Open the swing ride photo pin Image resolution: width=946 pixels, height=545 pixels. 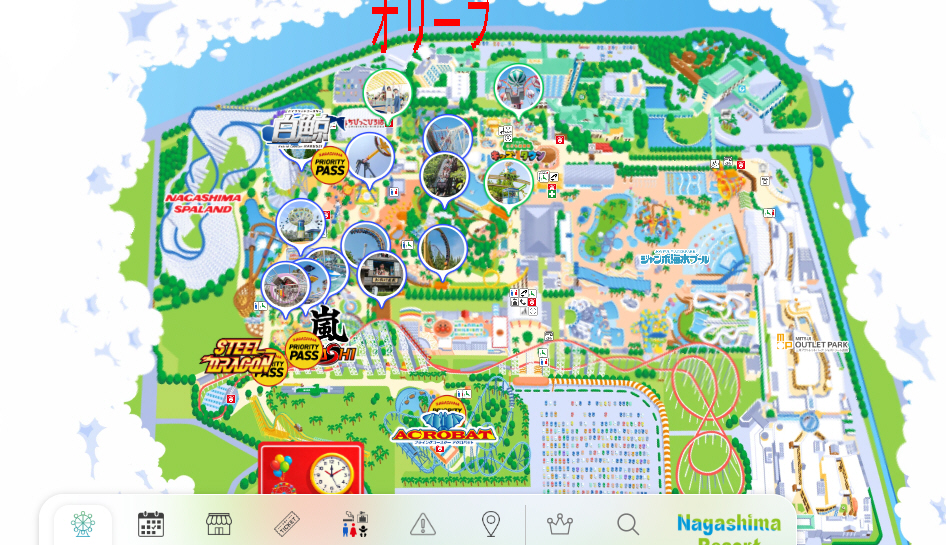coord(300,224)
